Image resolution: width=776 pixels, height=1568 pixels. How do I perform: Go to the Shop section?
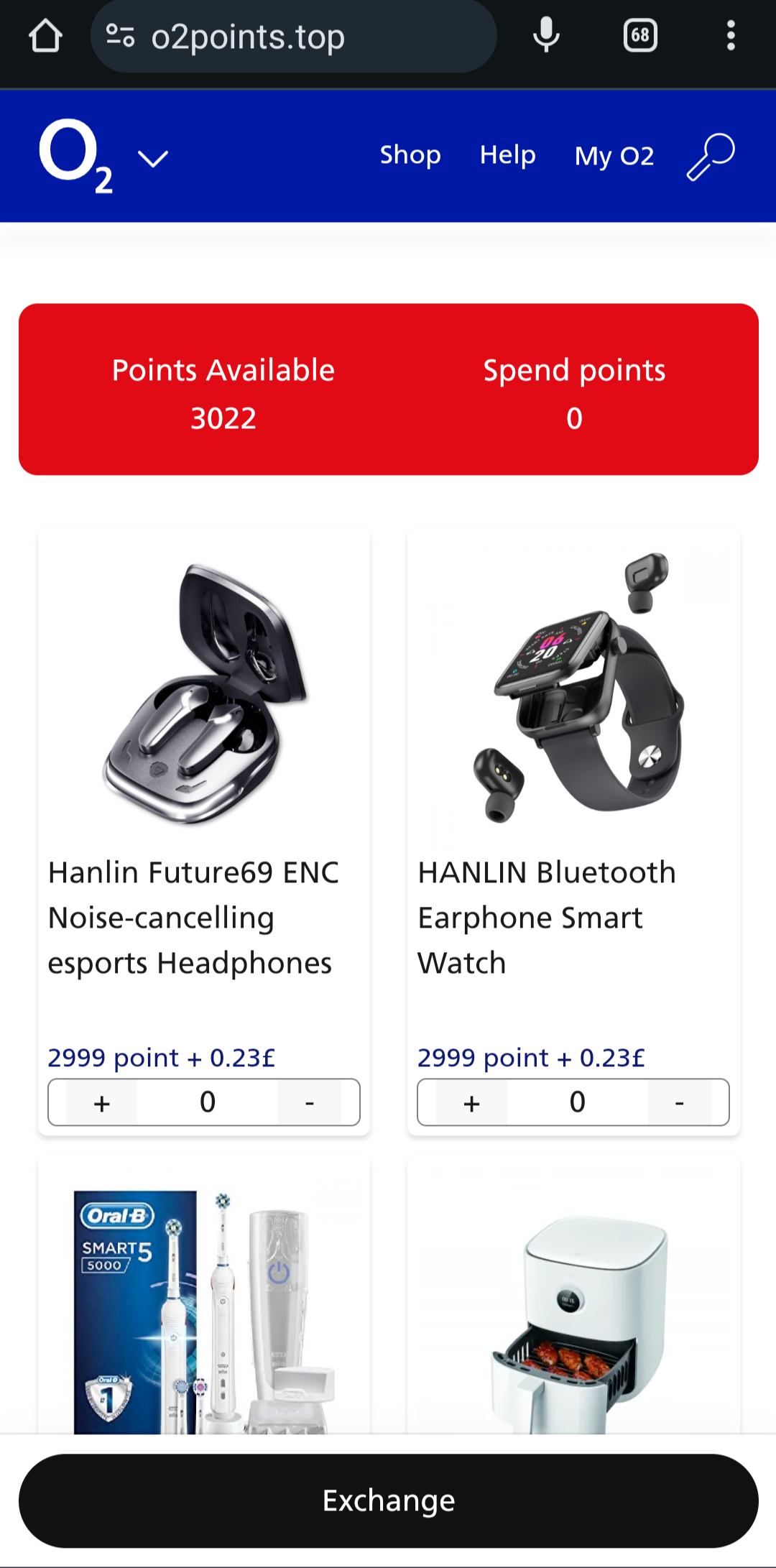[x=410, y=155]
